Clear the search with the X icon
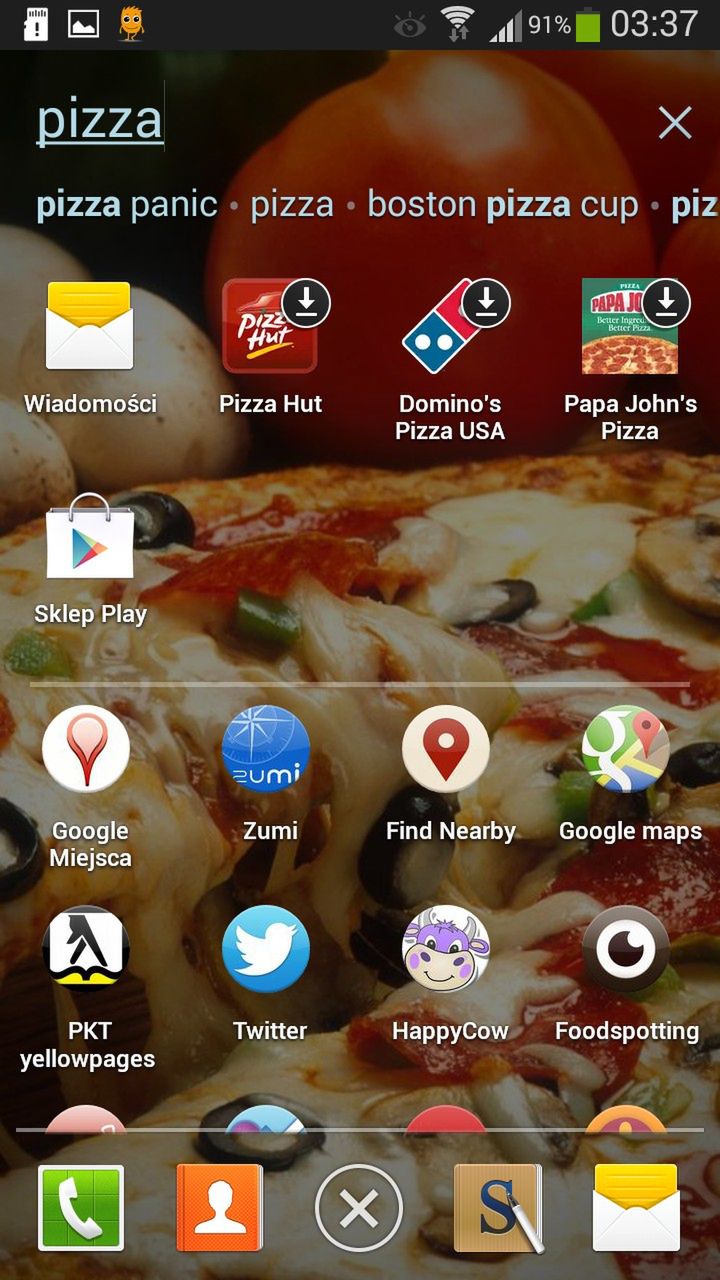The height and width of the screenshot is (1280, 720). click(675, 123)
